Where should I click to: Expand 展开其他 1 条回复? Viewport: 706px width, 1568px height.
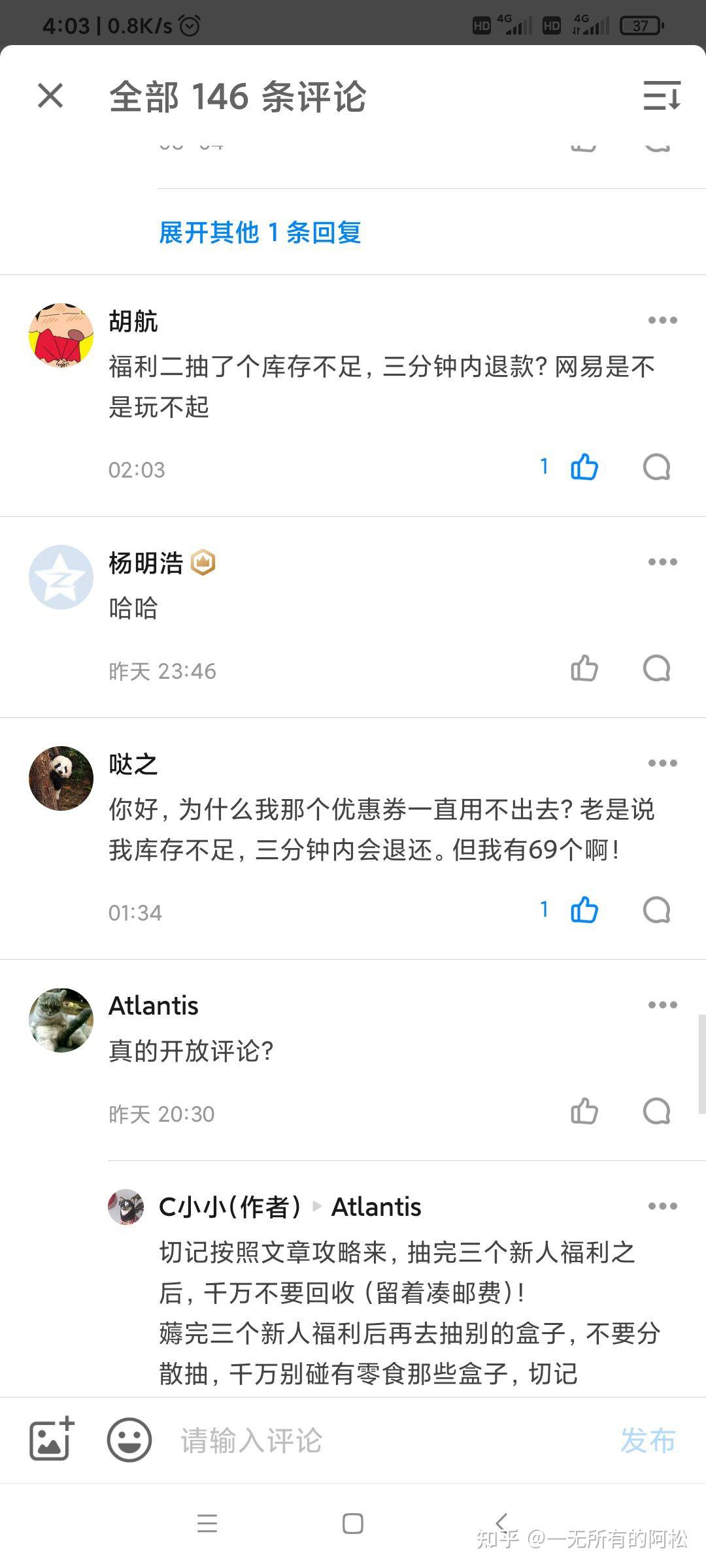pos(260,233)
